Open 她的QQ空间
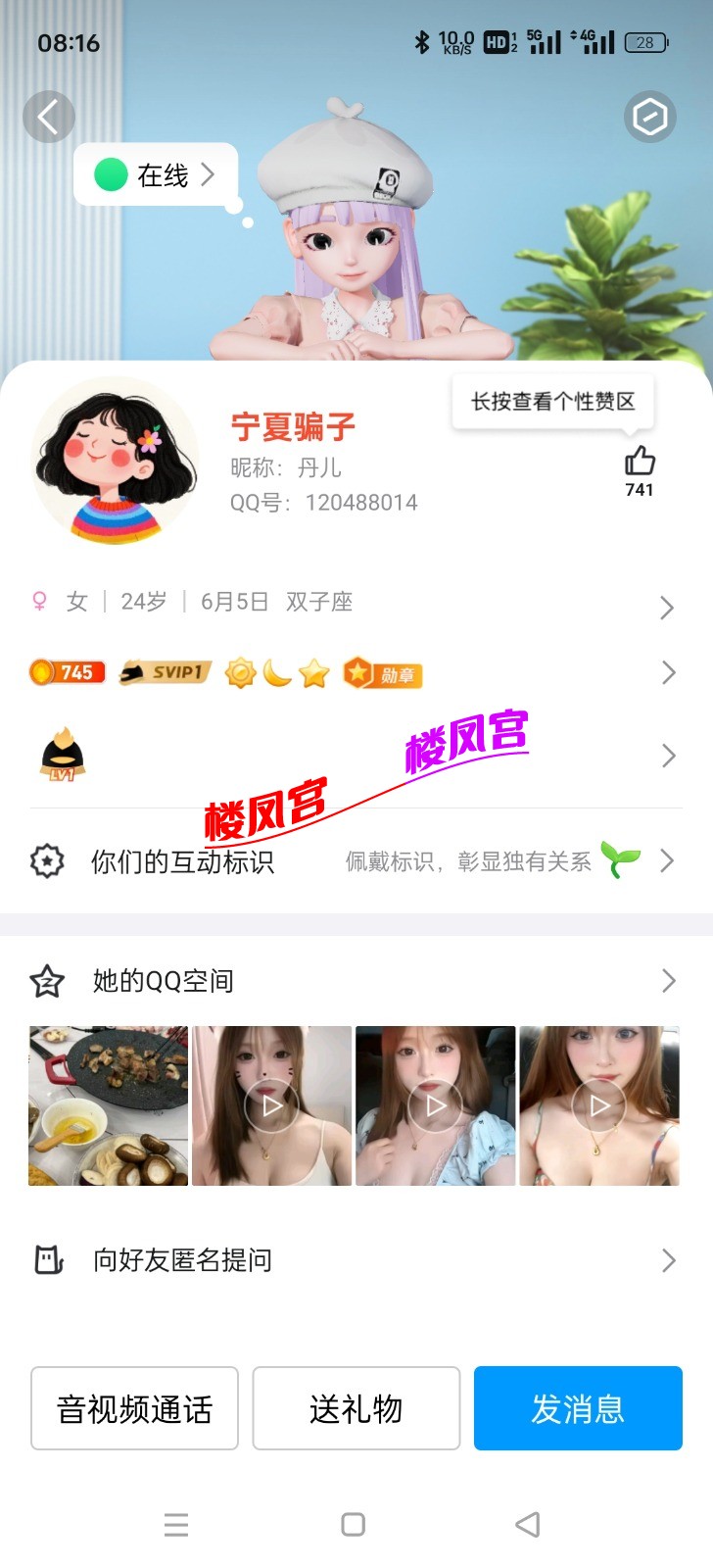Image resolution: width=713 pixels, height=1568 pixels. pos(353,981)
